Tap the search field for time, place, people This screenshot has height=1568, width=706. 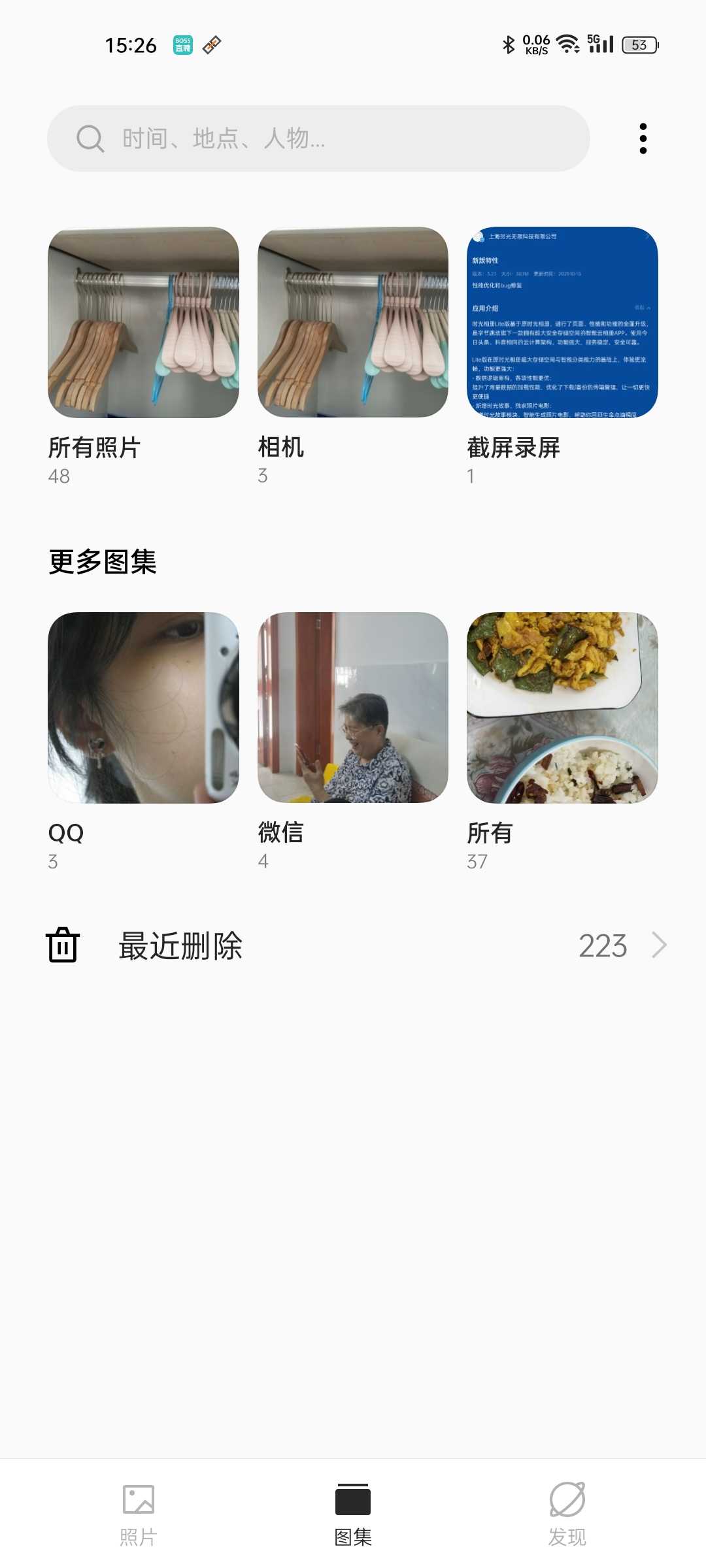318,139
